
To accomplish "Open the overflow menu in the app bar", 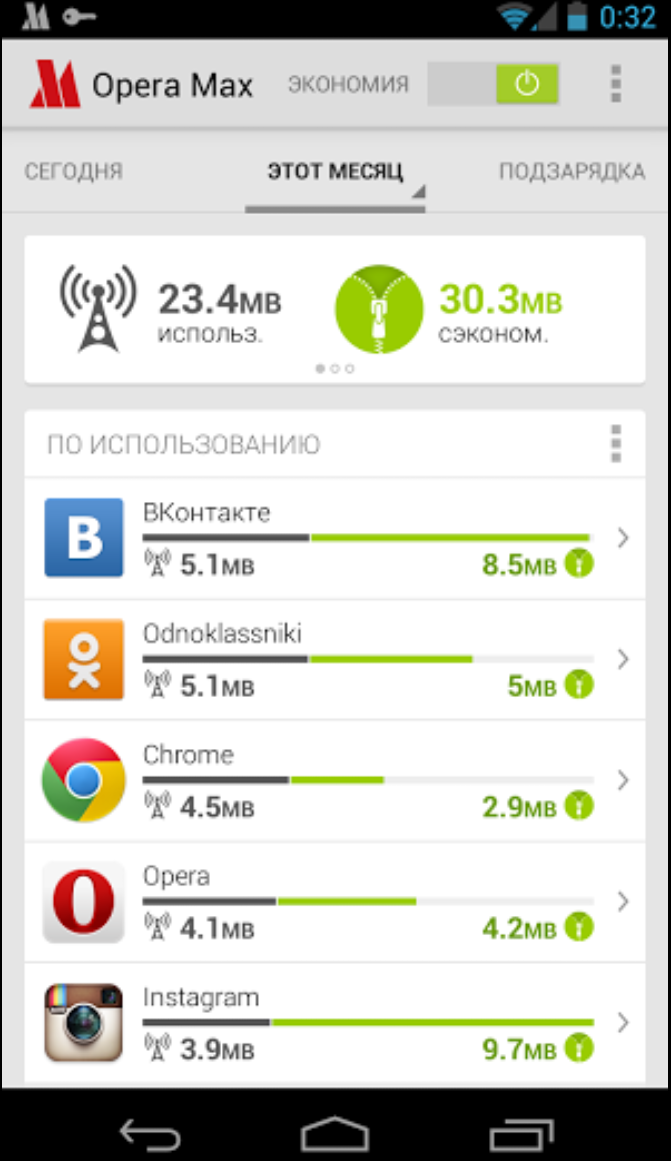I will click(616, 85).
